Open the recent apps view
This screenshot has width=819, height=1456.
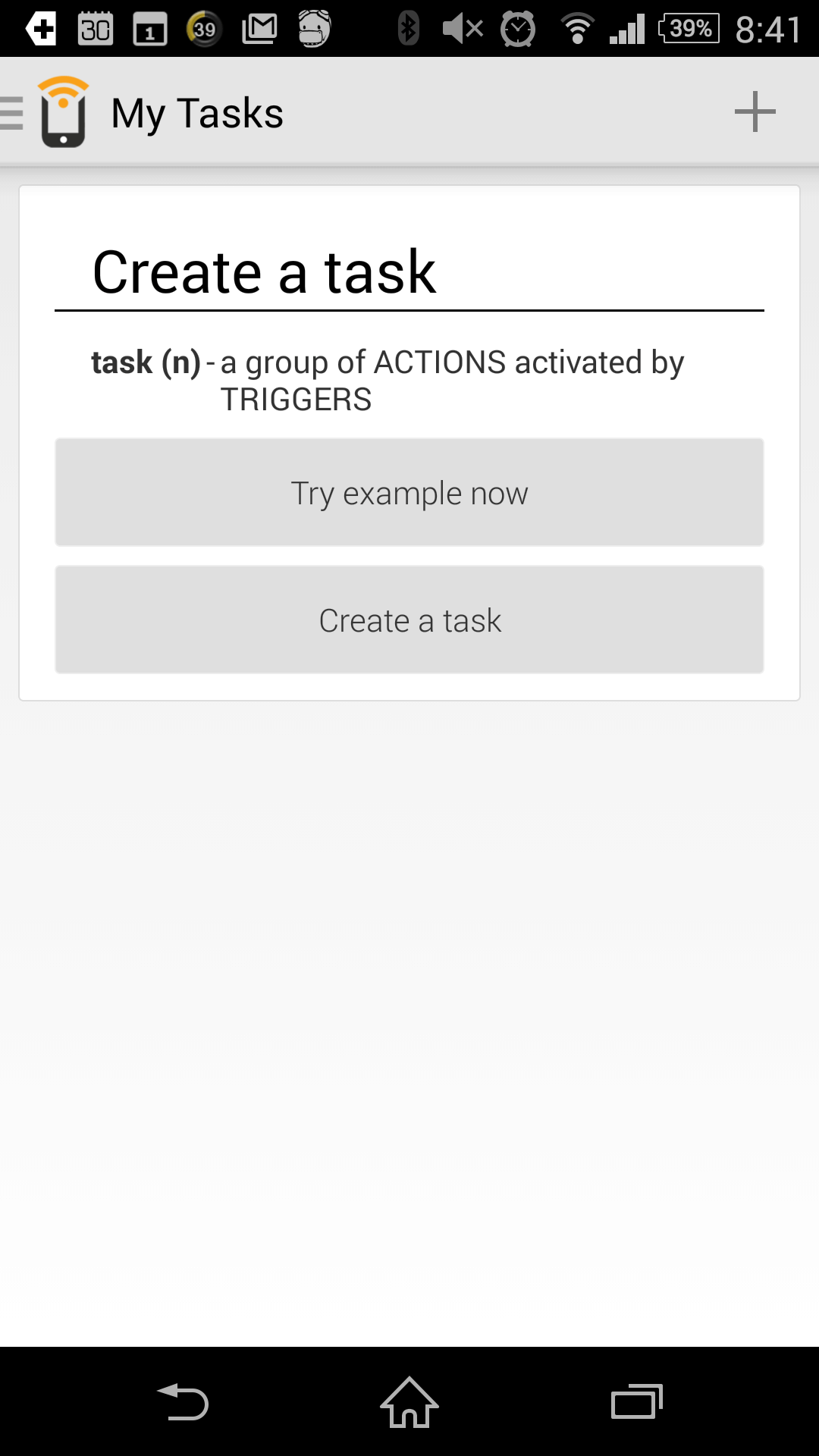(637, 1401)
